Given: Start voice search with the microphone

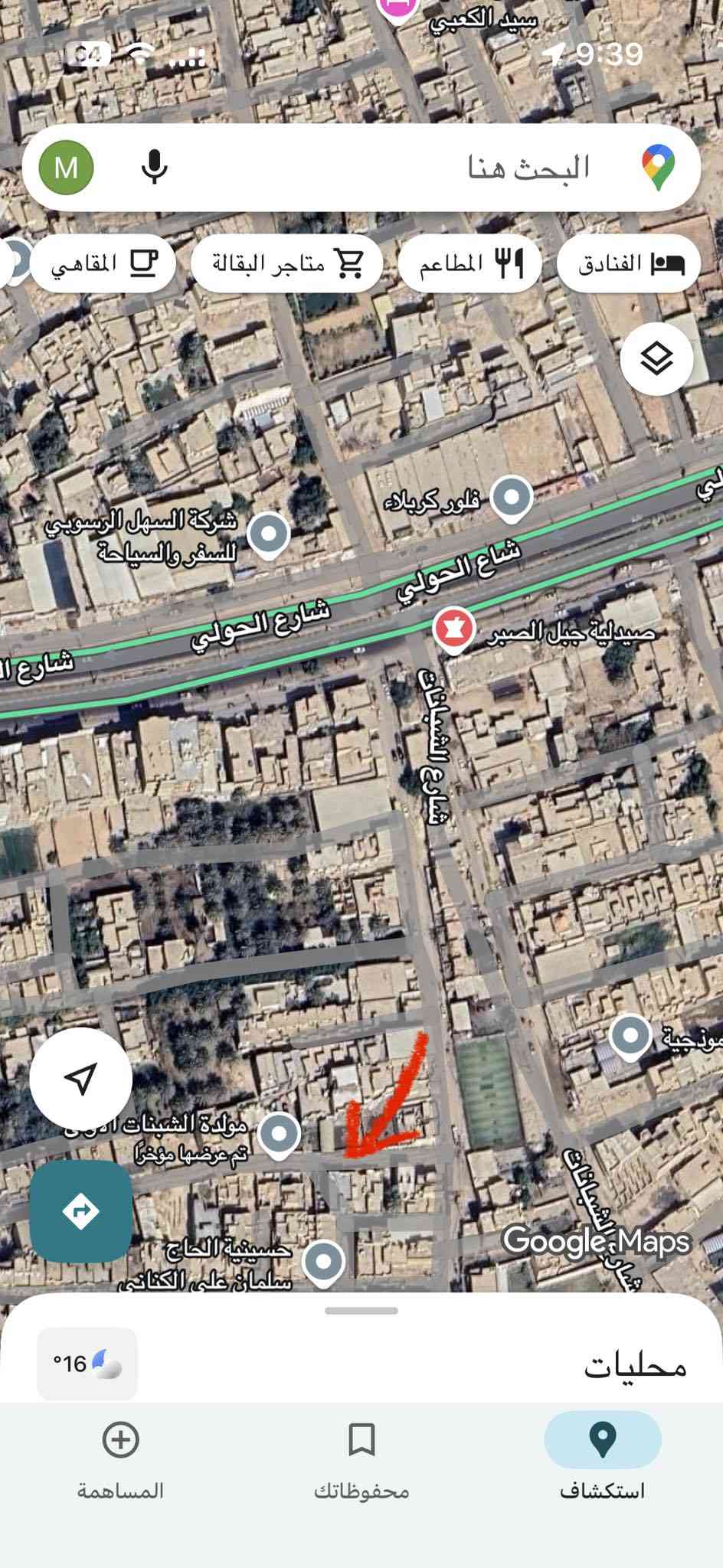Looking at the screenshot, I should [x=155, y=166].
